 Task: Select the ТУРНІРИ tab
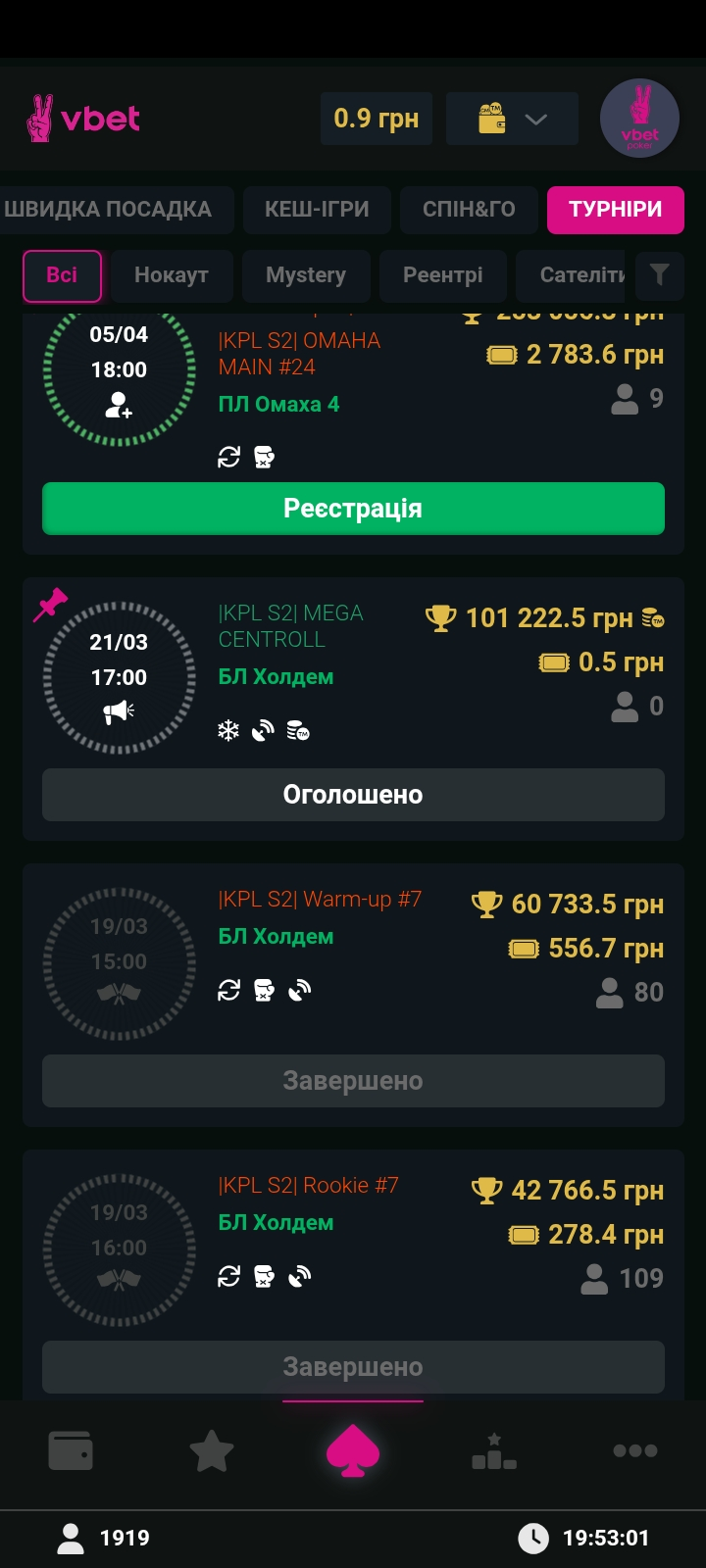615,210
